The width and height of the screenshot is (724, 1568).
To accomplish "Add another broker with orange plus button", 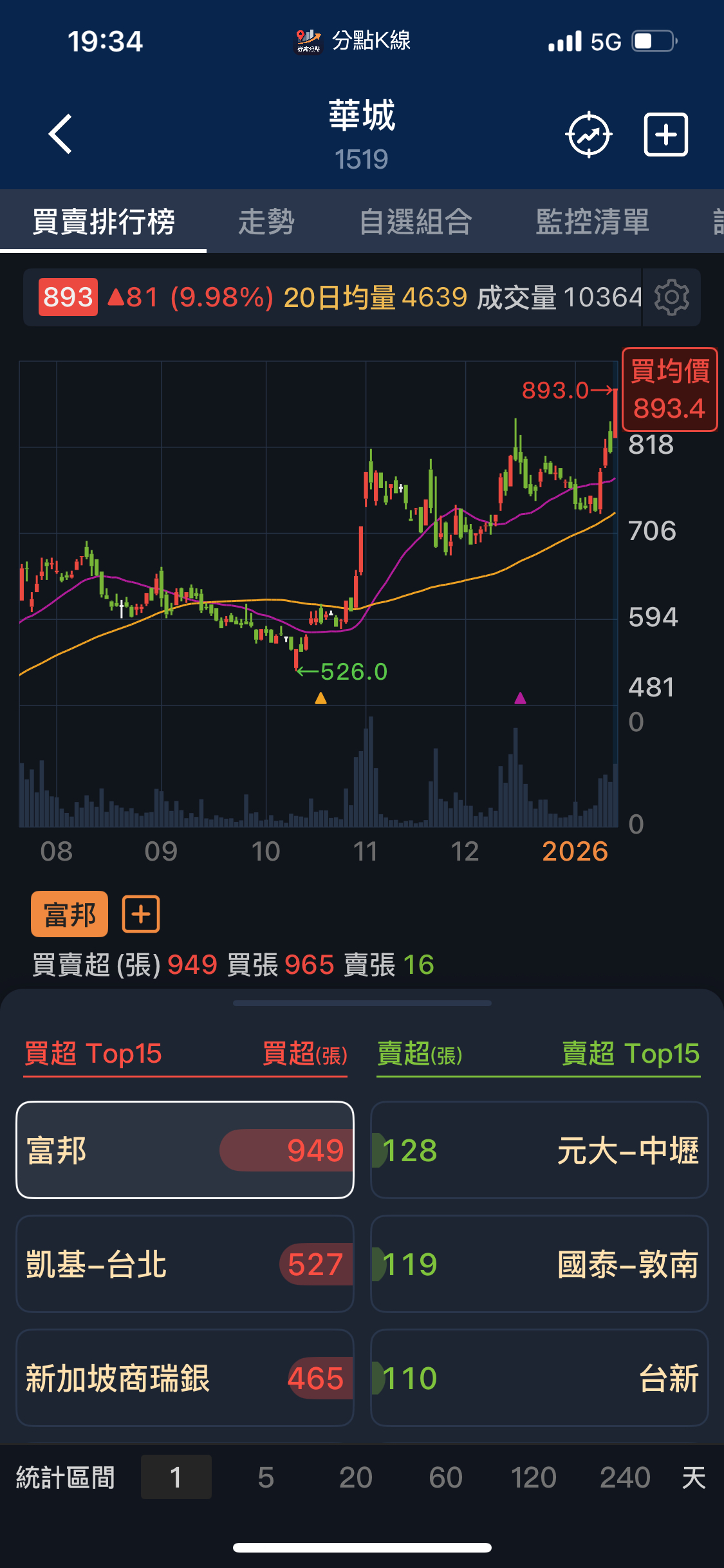I will click(141, 914).
